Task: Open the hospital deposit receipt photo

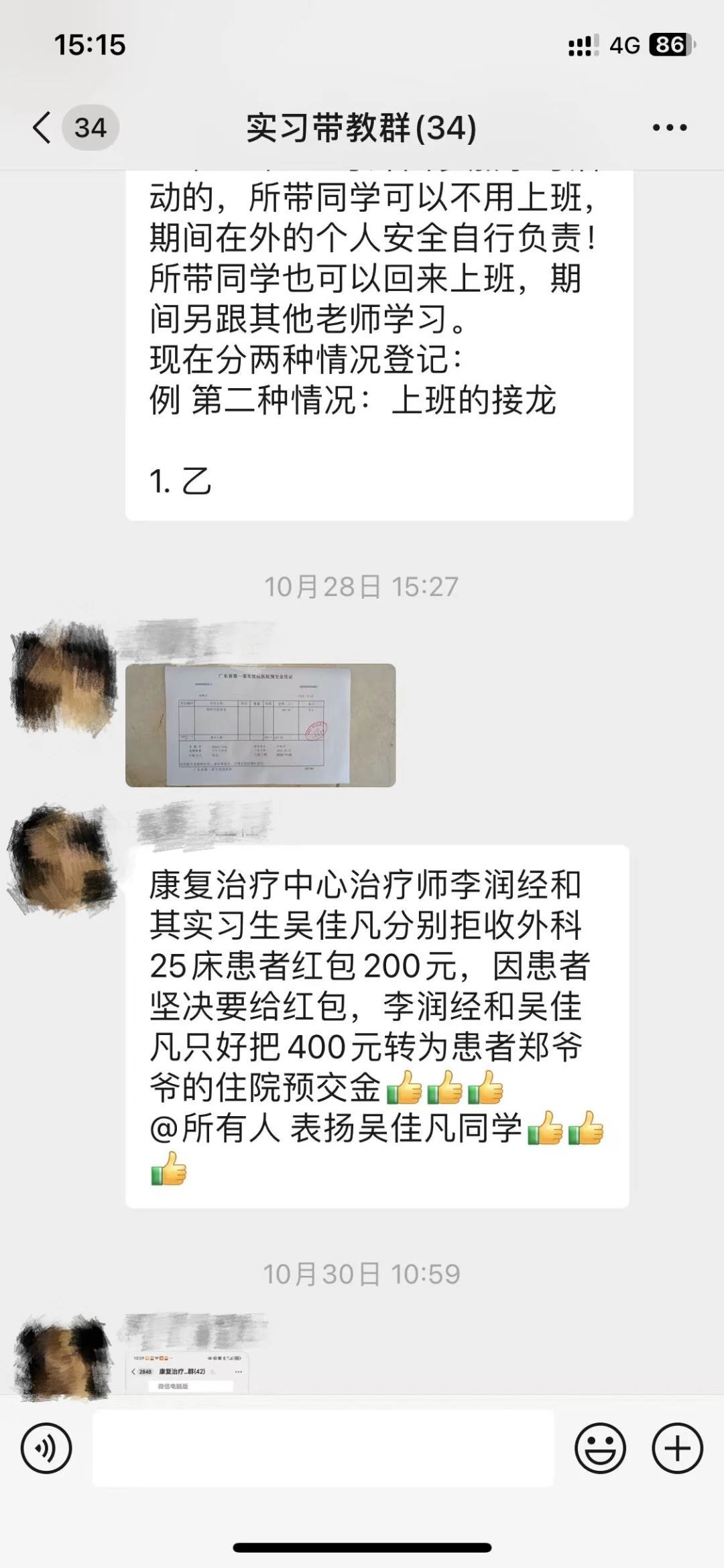Action: (x=260, y=725)
